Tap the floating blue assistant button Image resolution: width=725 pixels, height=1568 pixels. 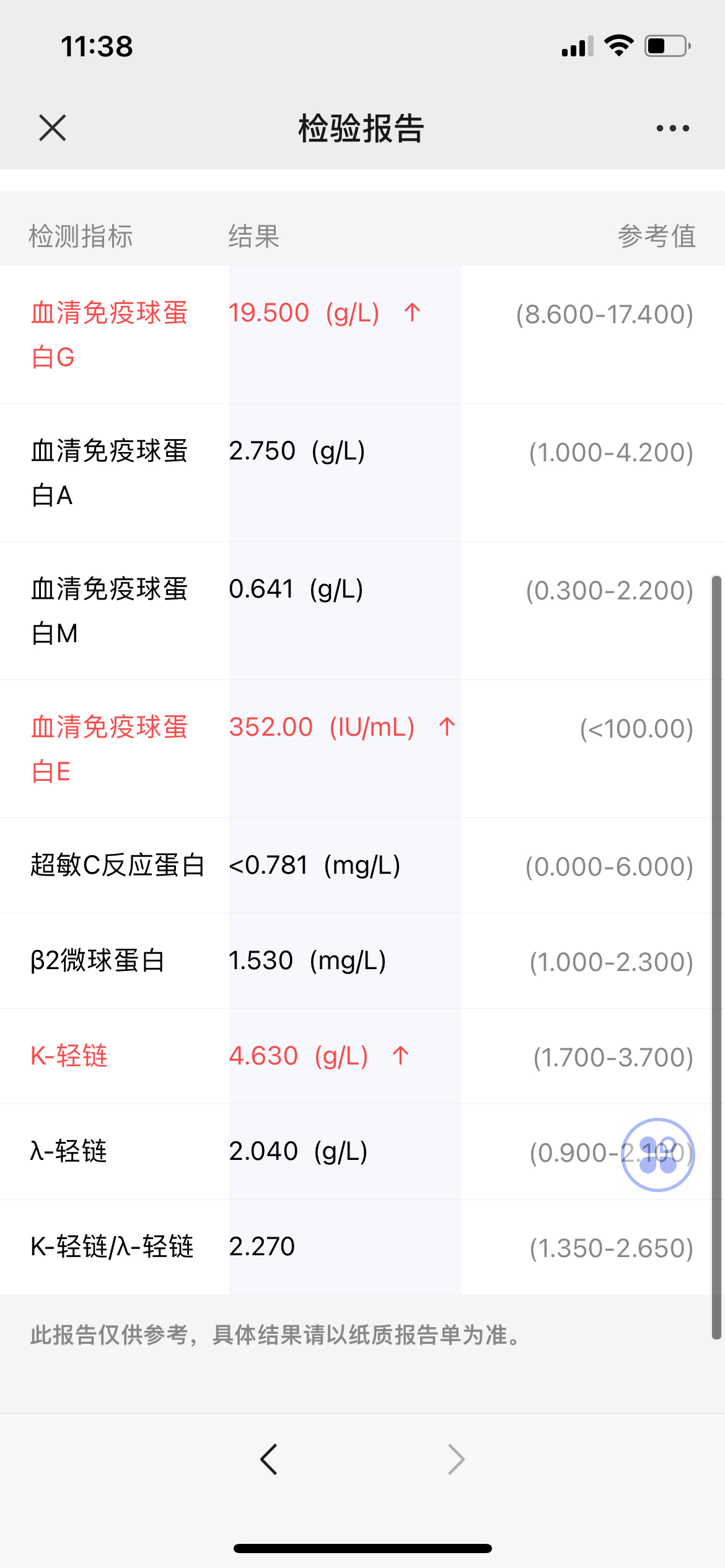click(658, 1155)
